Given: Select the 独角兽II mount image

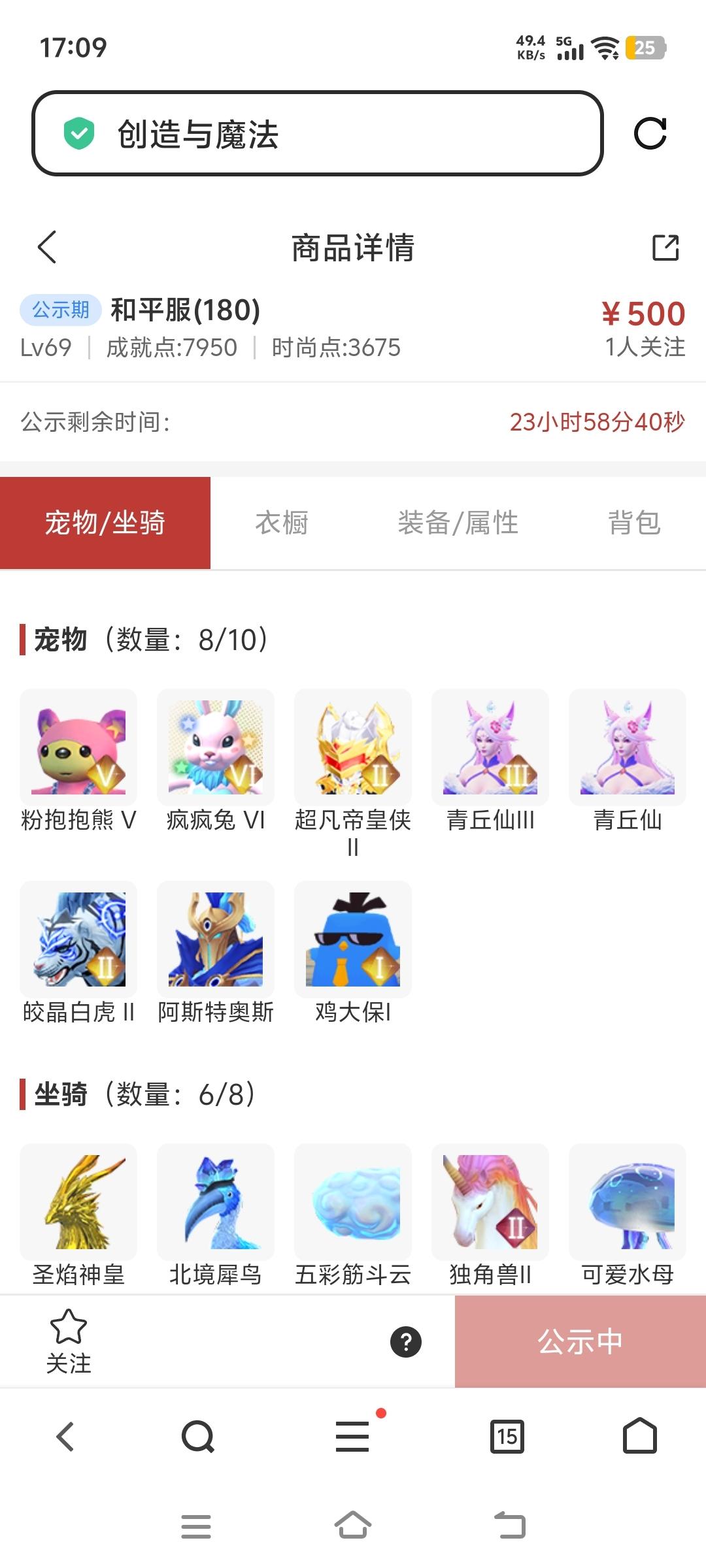Looking at the screenshot, I should click(490, 1202).
